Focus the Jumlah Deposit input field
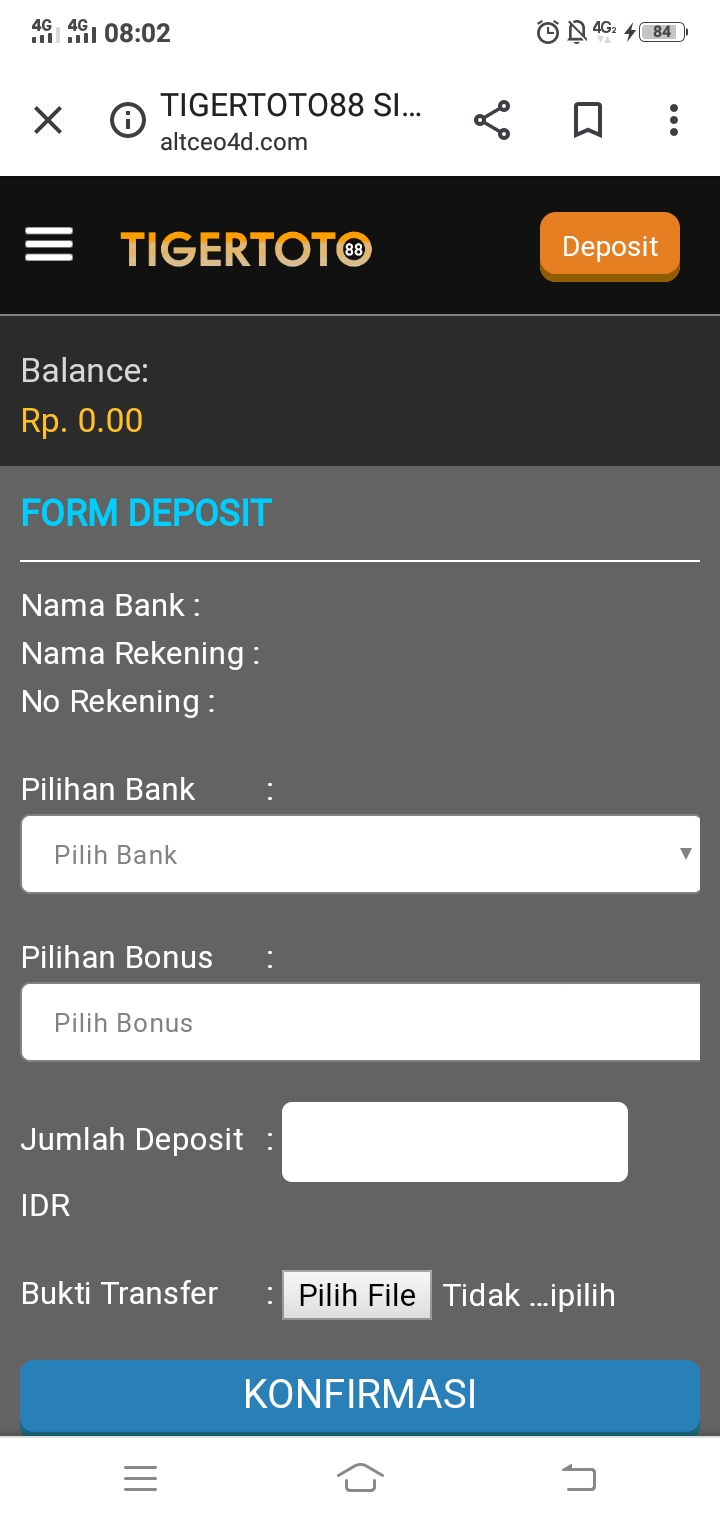 tap(454, 1142)
